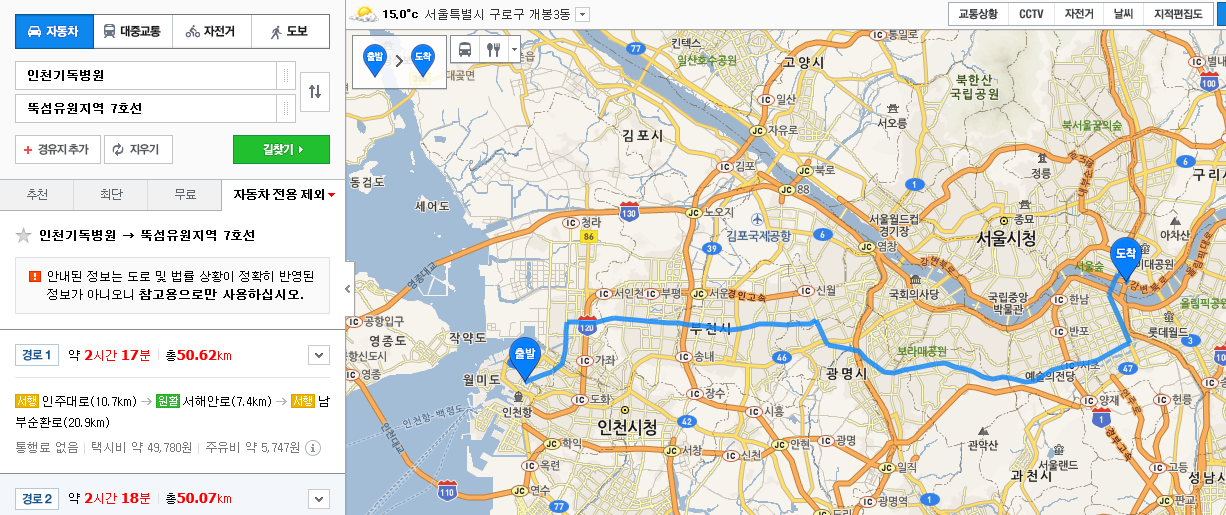Open the location dropdown beside 개봉3동
The height and width of the screenshot is (515, 1226).
(x=583, y=15)
